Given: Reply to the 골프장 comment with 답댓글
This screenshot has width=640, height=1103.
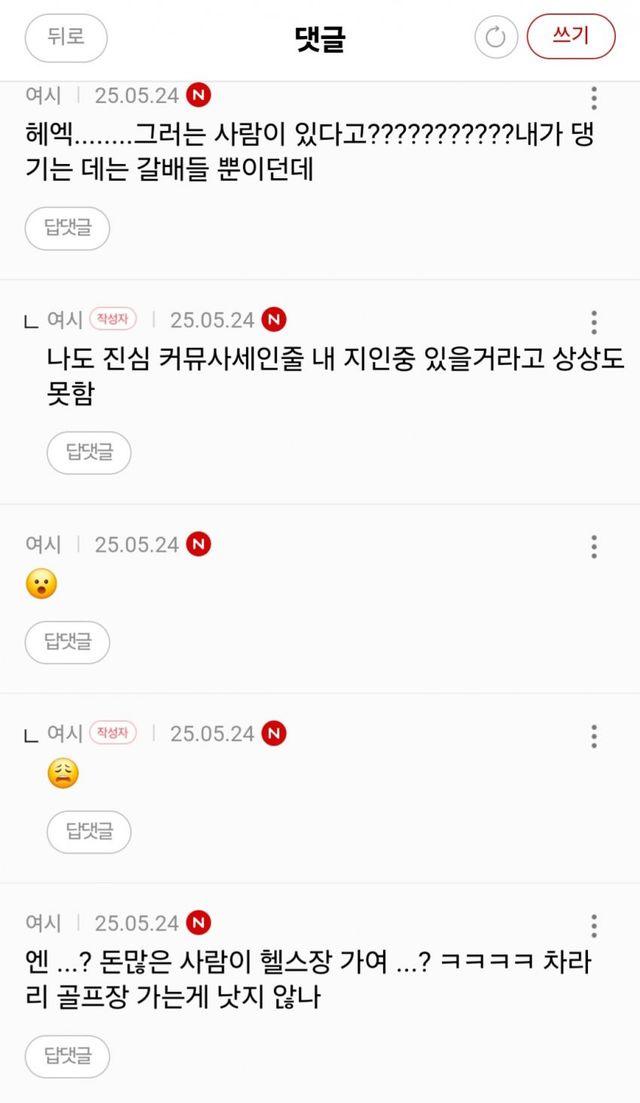Looking at the screenshot, I should click(x=67, y=1056).
